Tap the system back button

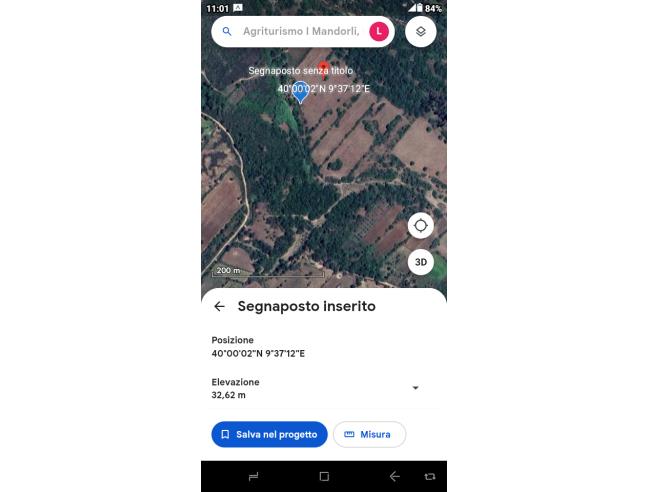394,477
